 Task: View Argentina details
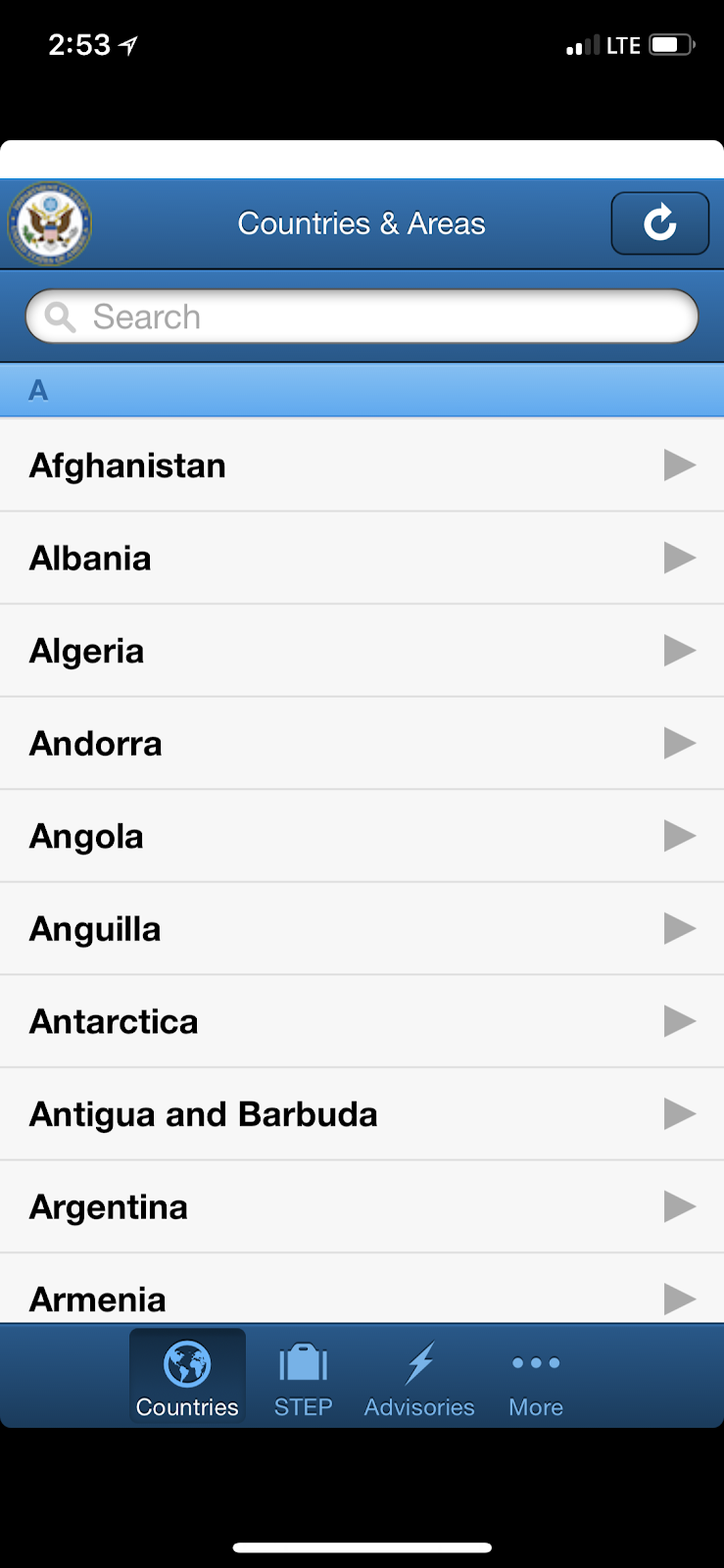point(362,1206)
